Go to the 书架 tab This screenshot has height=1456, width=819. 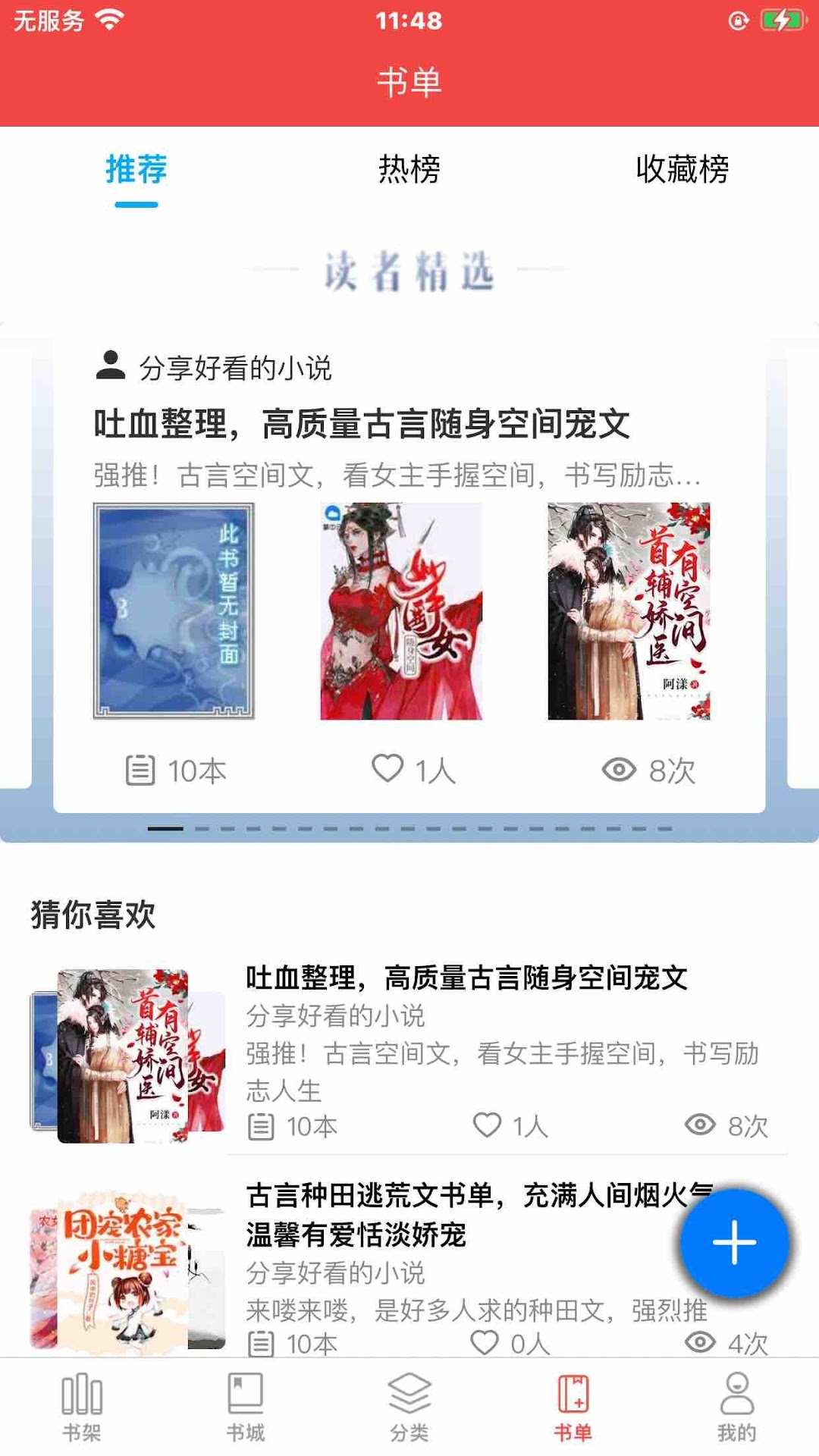click(82, 1407)
